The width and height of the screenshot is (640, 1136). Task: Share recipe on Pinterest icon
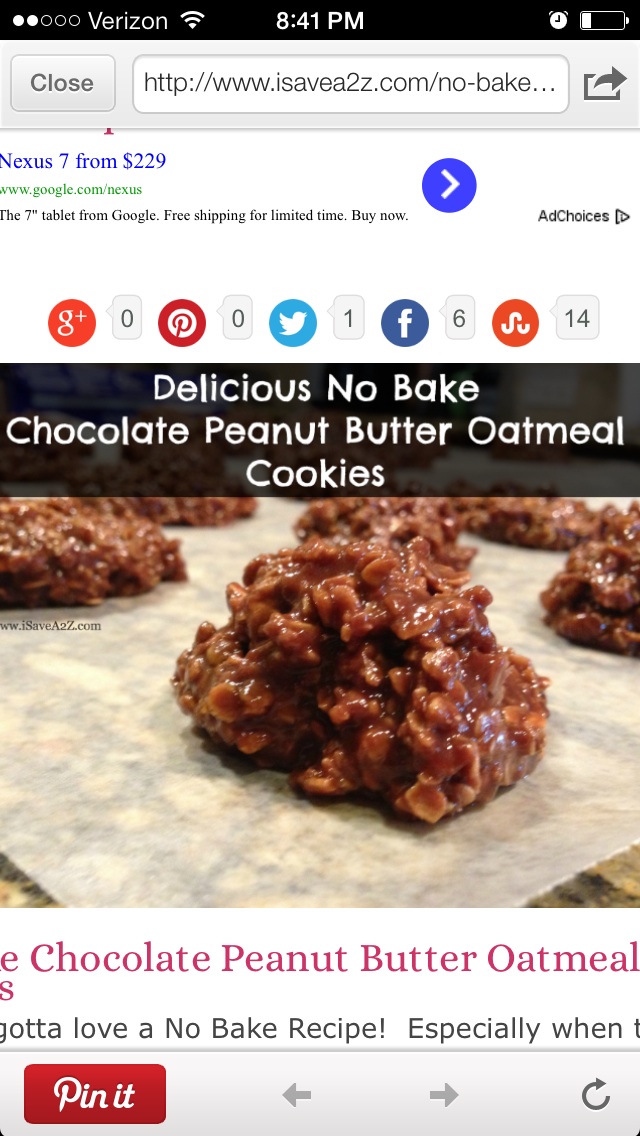[182, 323]
